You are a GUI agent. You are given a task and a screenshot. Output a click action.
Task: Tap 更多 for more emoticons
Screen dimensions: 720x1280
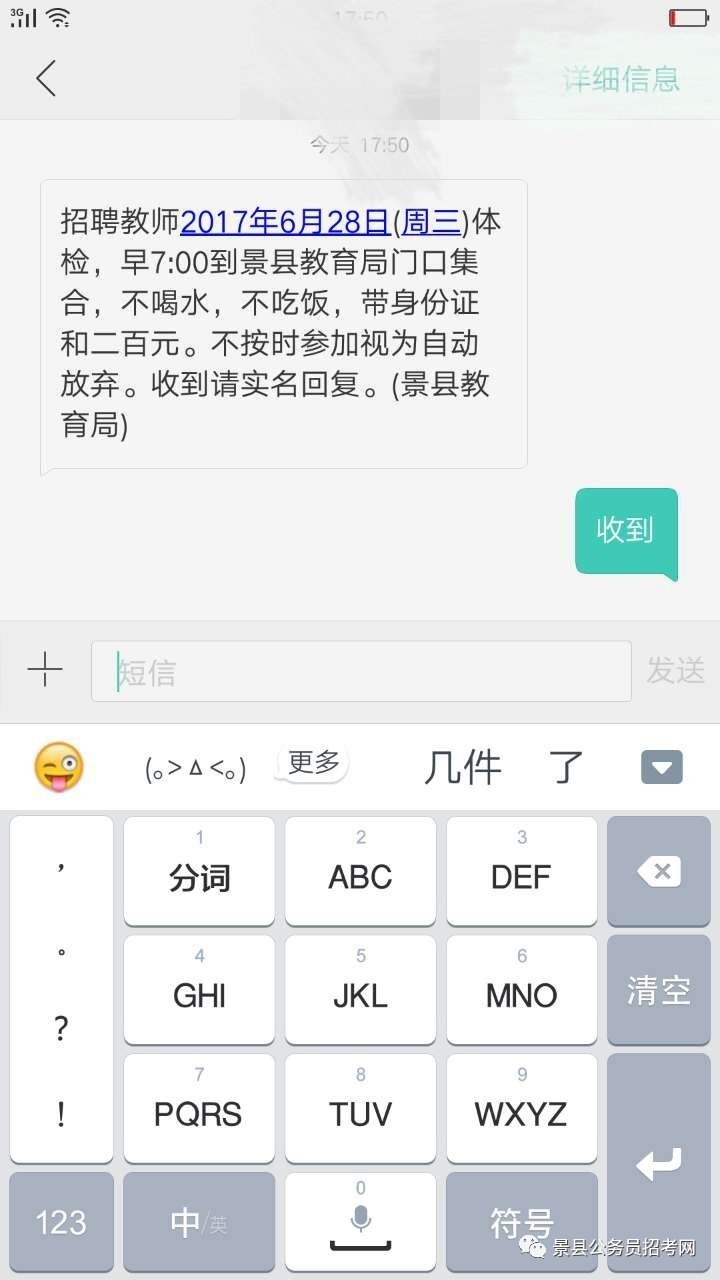(x=314, y=763)
